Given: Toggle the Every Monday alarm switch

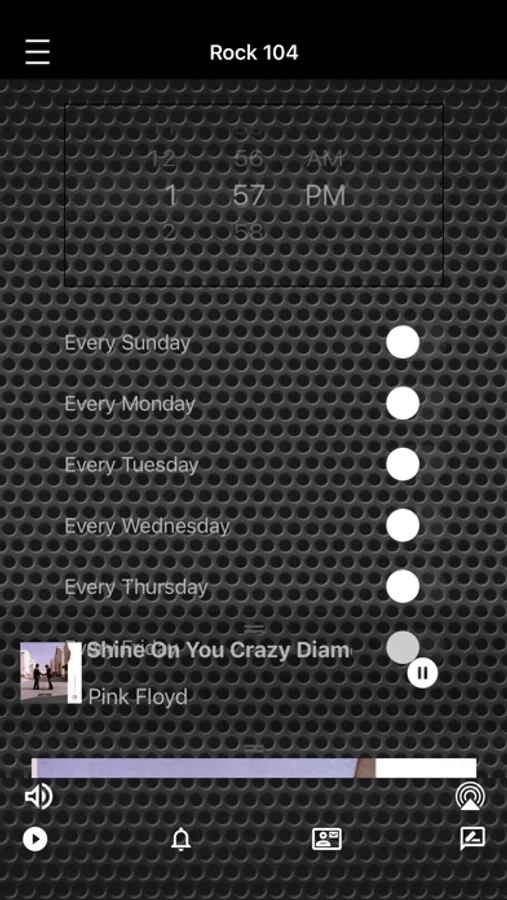Looking at the screenshot, I should [402, 403].
